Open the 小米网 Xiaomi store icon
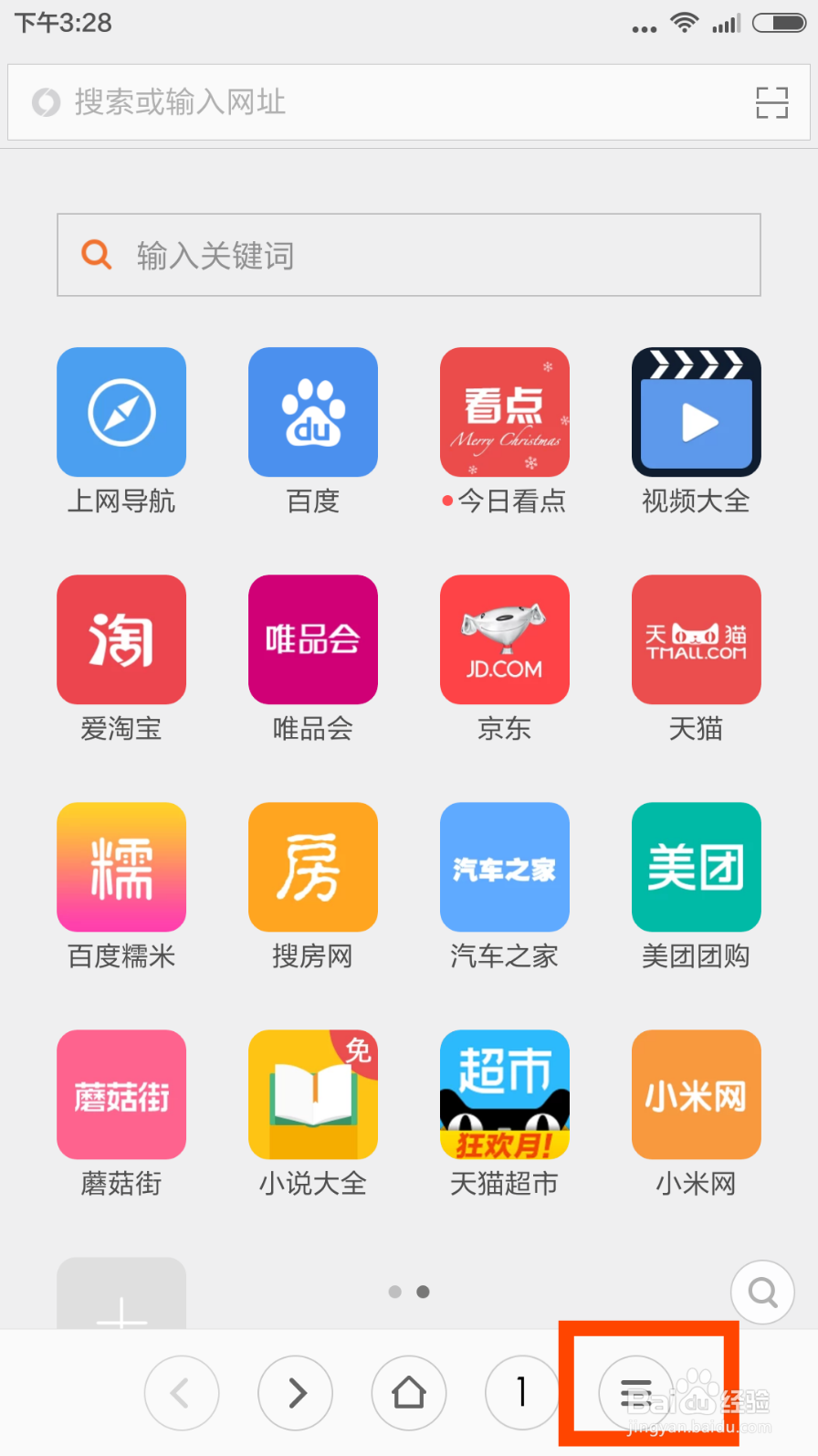The image size is (818, 1456). coord(696,1094)
